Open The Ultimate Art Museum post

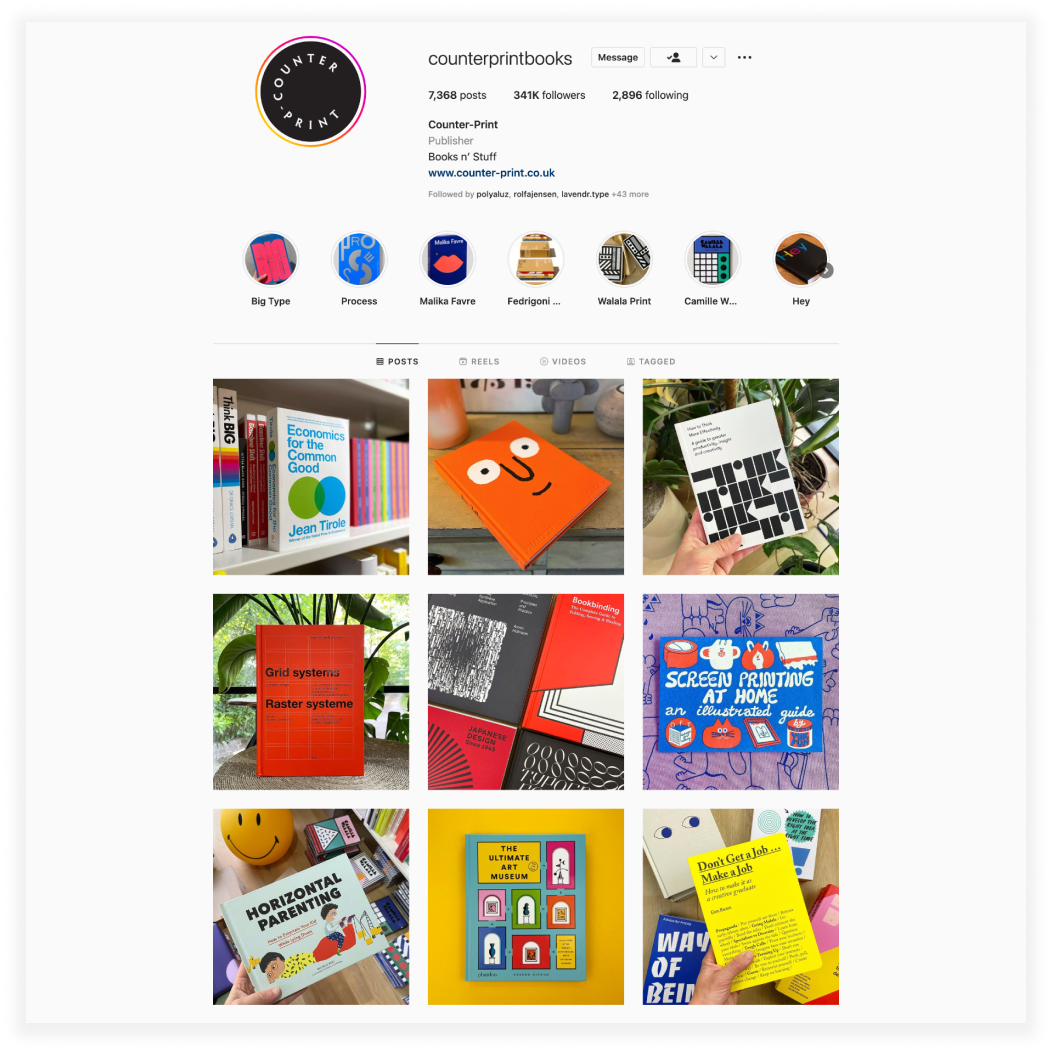click(526, 907)
